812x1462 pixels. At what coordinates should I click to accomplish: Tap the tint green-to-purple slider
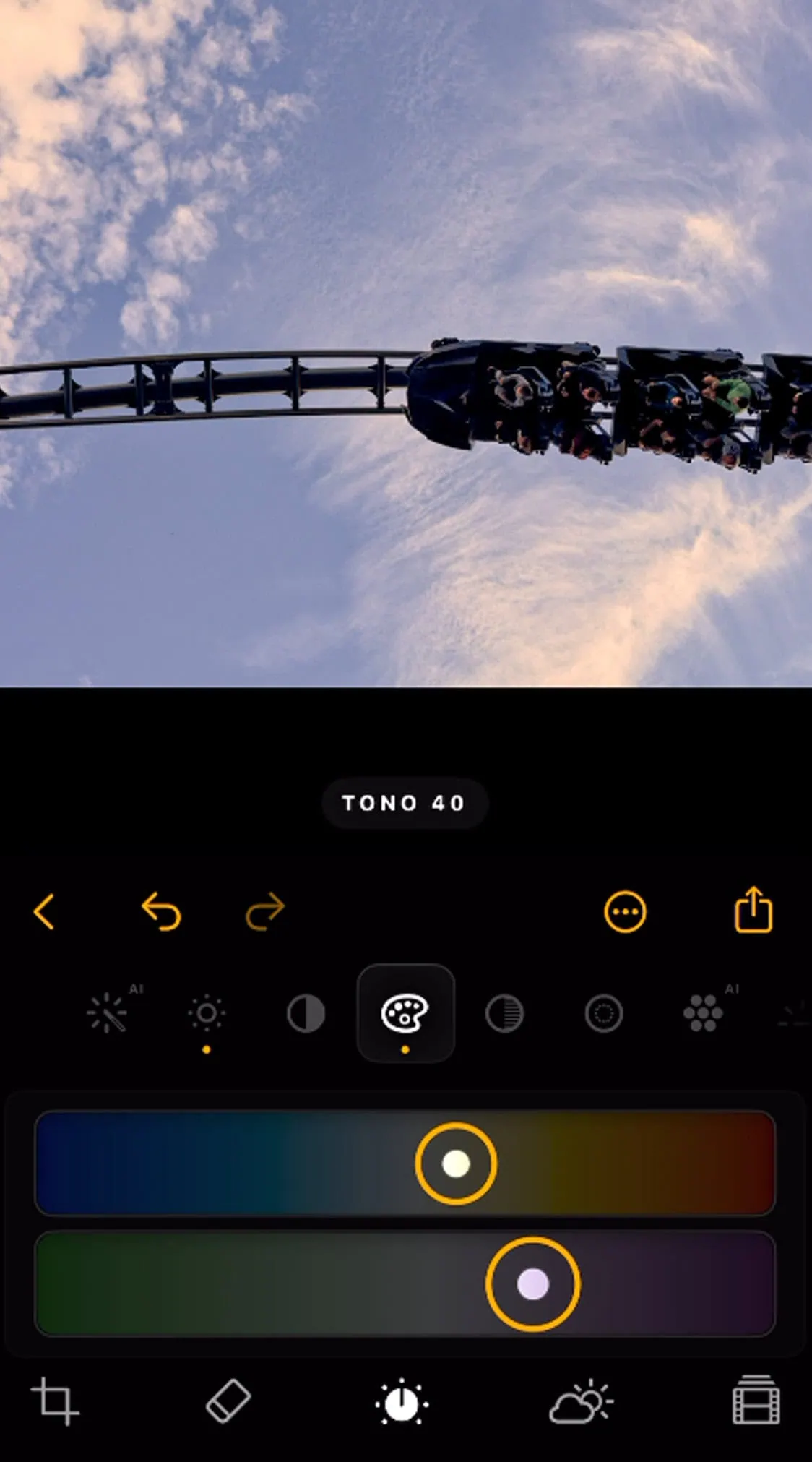[x=405, y=1283]
